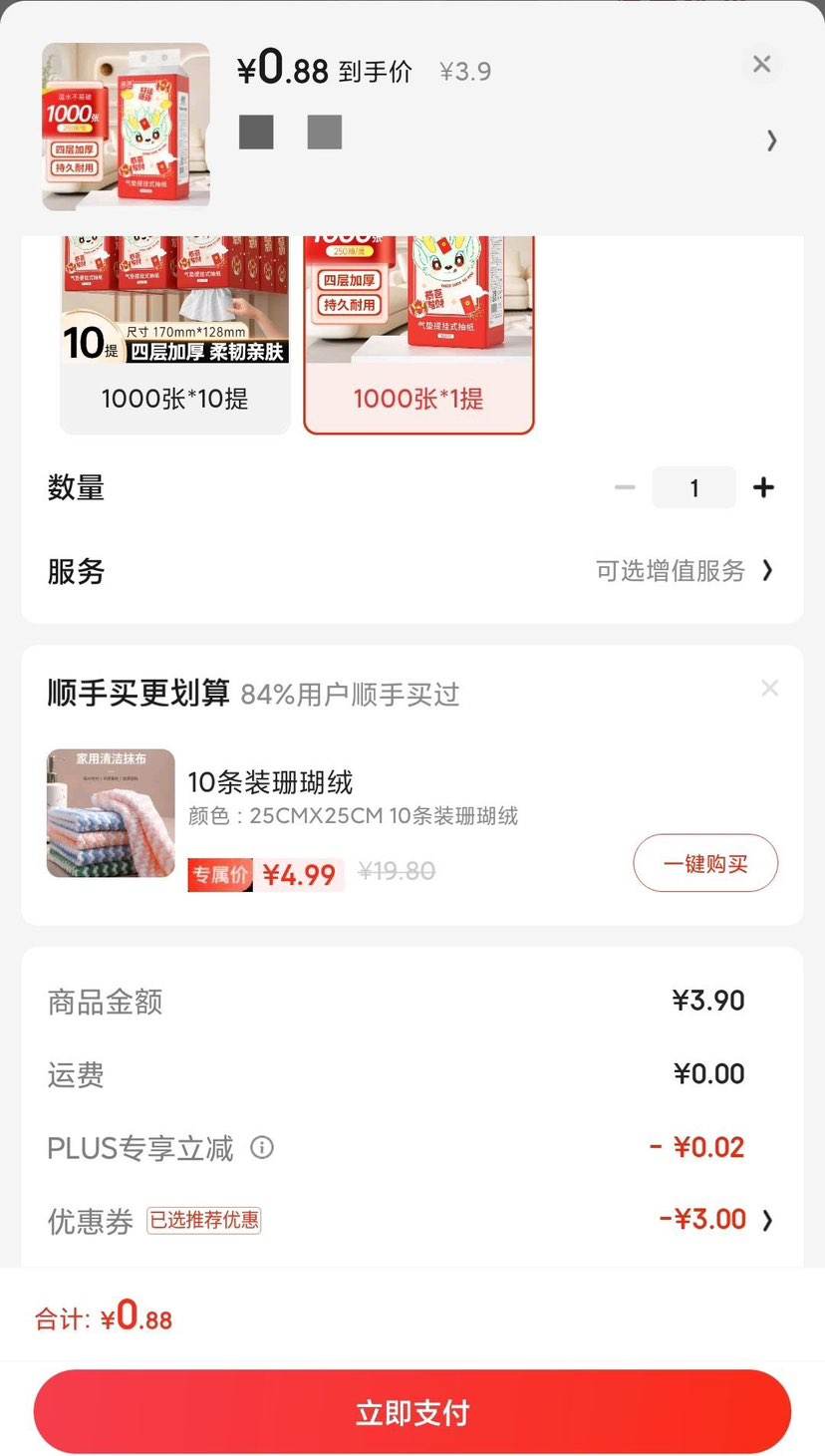Image resolution: width=825 pixels, height=1456 pixels.
Task: Tap 立即支付 to pay now
Action: click(412, 1411)
